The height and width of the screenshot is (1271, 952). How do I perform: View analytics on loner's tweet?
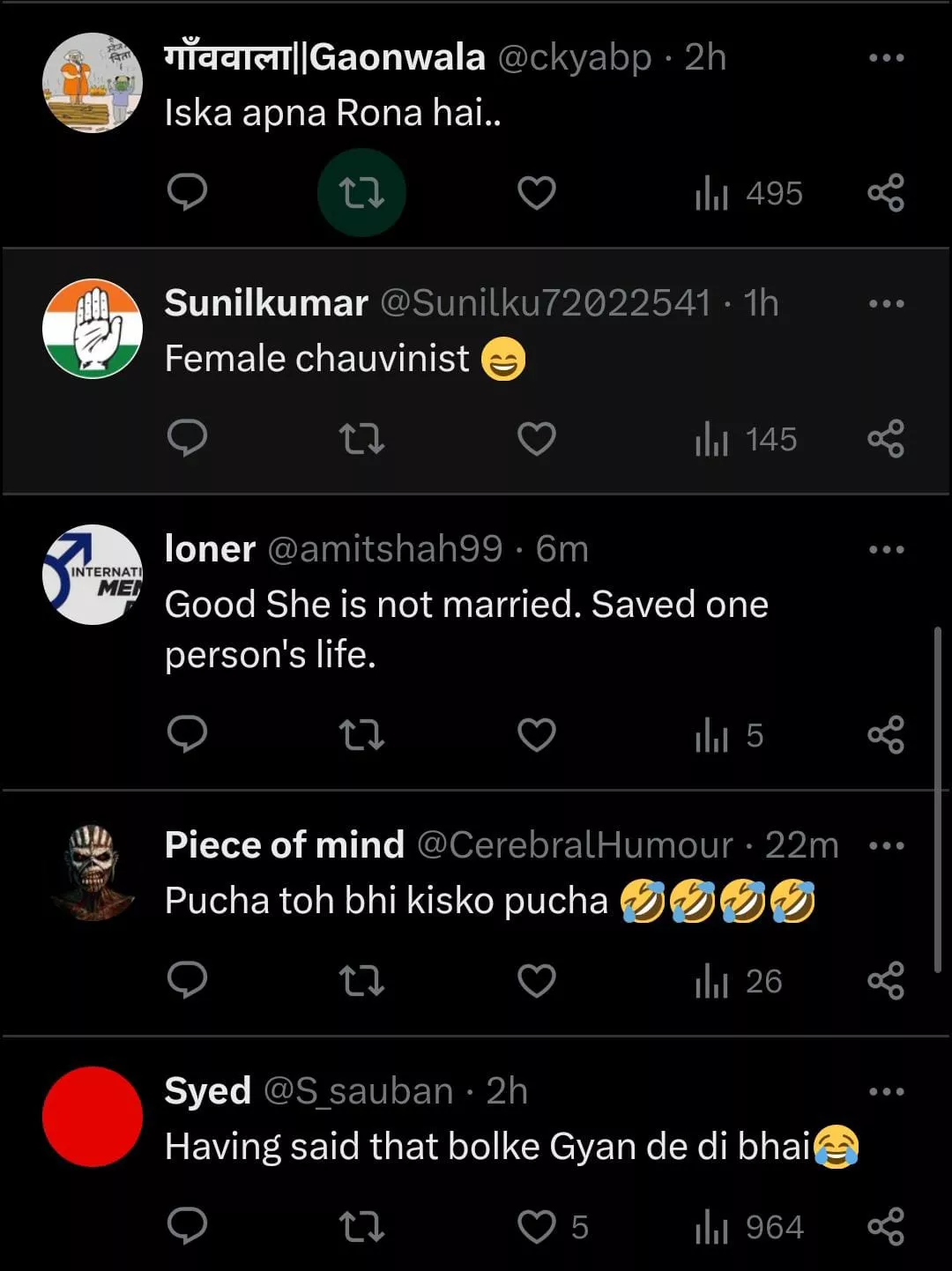click(728, 734)
